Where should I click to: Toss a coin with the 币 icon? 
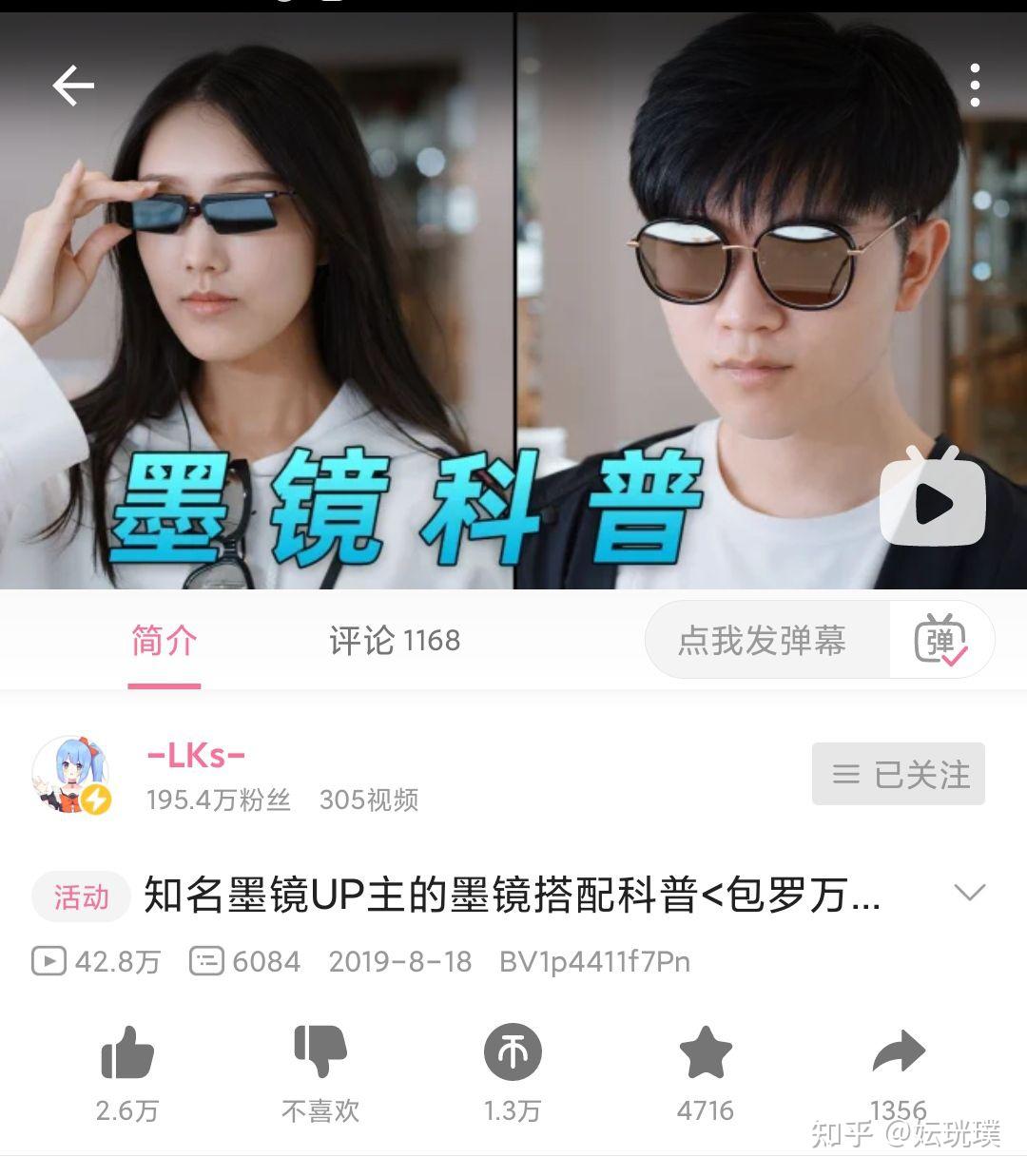[x=513, y=1053]
